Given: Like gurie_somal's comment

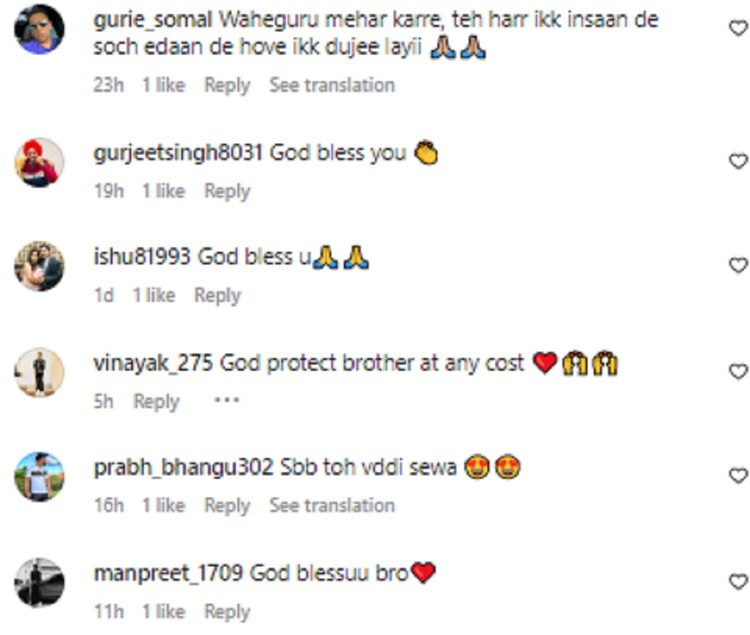Looking at the screenshot, I should click(738, 29).
